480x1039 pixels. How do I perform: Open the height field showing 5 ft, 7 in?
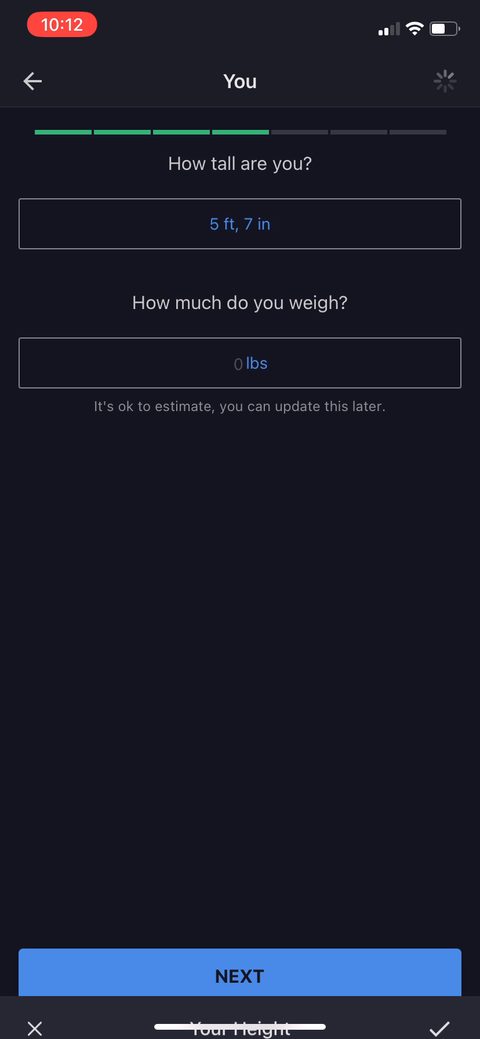tap(240, 224)
